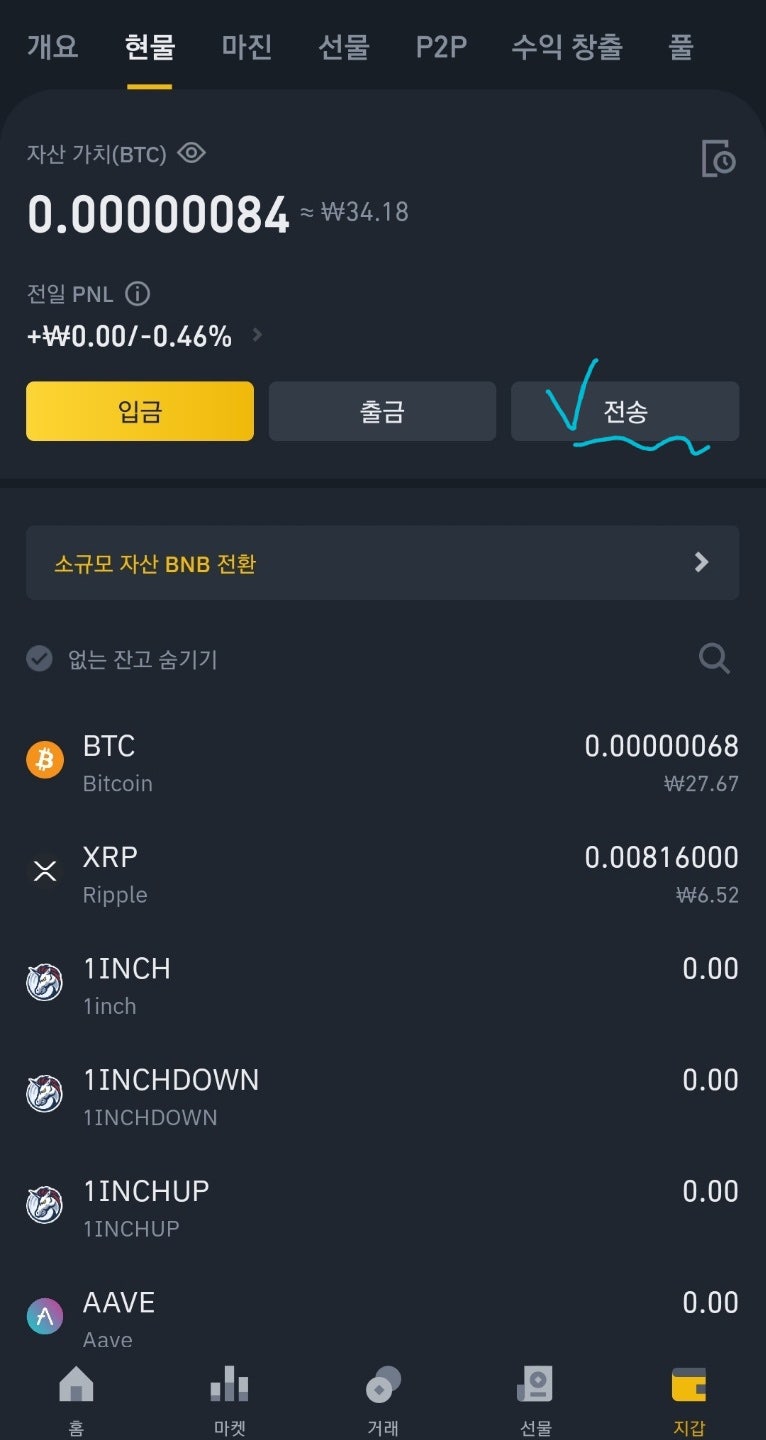The image size is (766, 1440).
Task: Go to 마켓 in bottom navigation
Action: pyautogui.click(x=229, y=1398)
